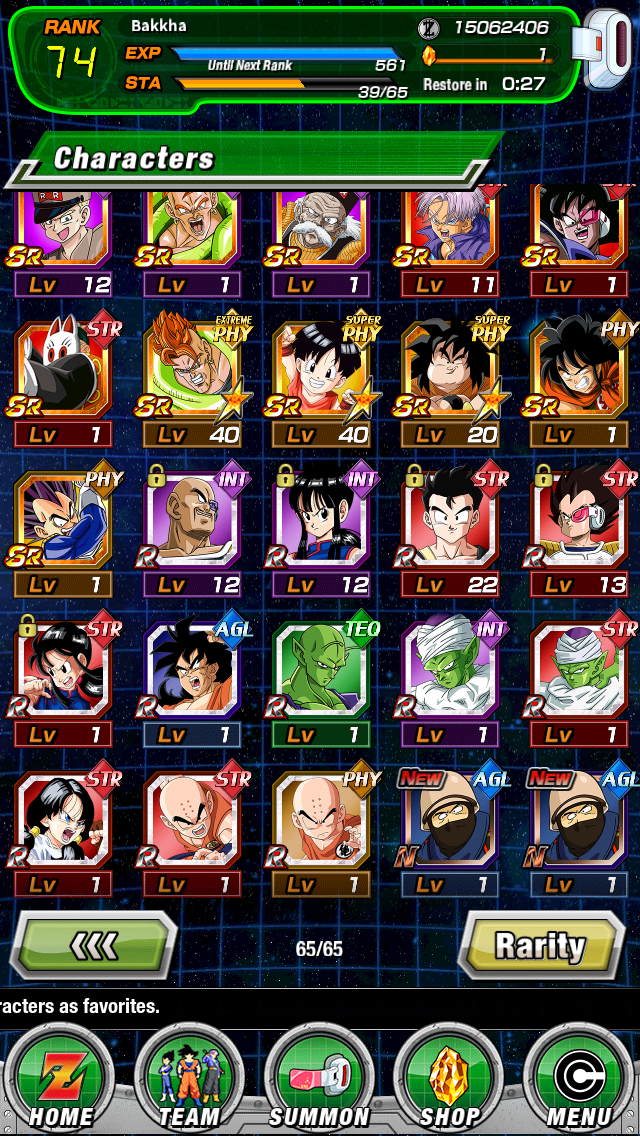Image resolution: width=640 pixels, height=1136 pixels.
Task: Go back with the green arrows button
Action: [93, 945]
